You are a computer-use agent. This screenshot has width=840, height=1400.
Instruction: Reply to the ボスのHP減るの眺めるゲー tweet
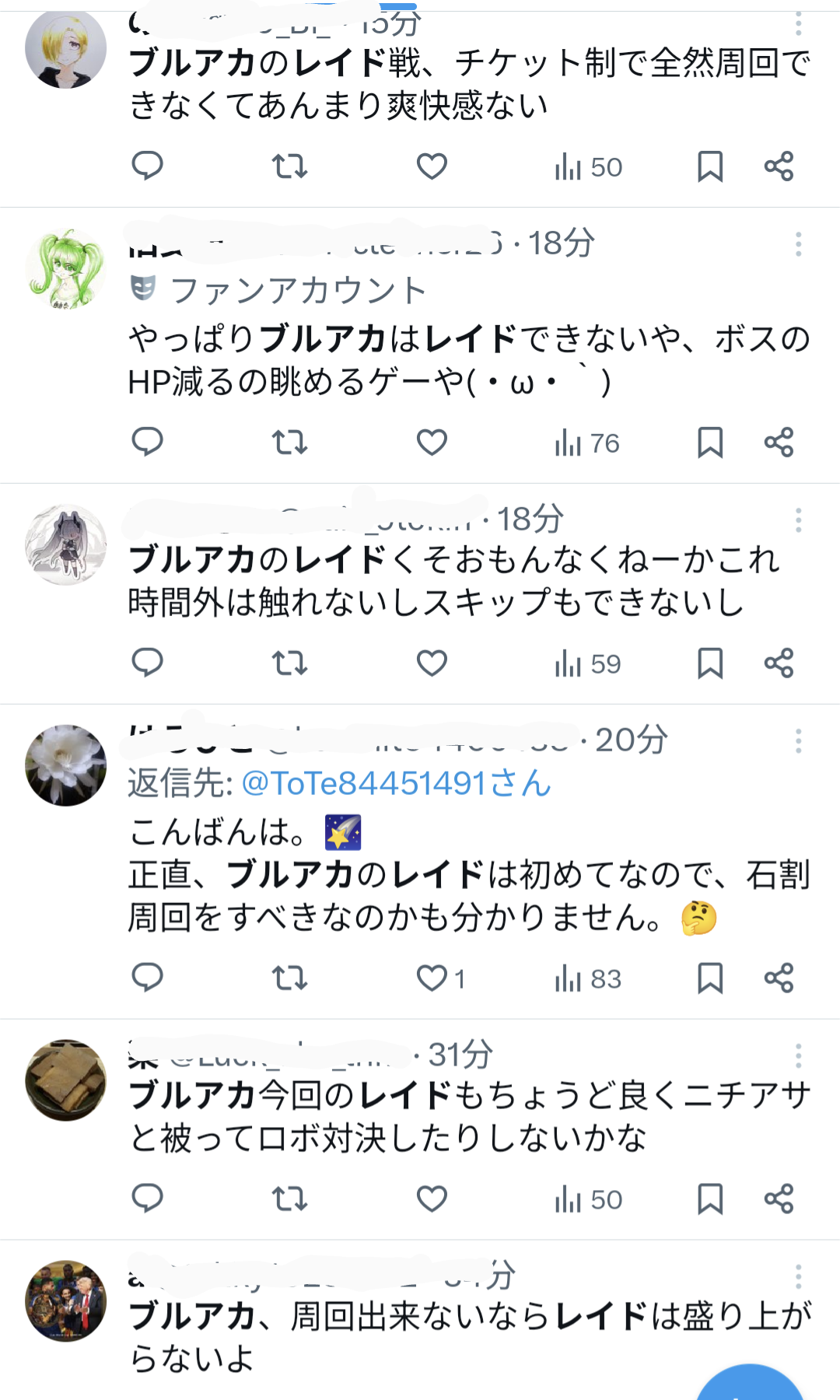click(x=147, y=442)
